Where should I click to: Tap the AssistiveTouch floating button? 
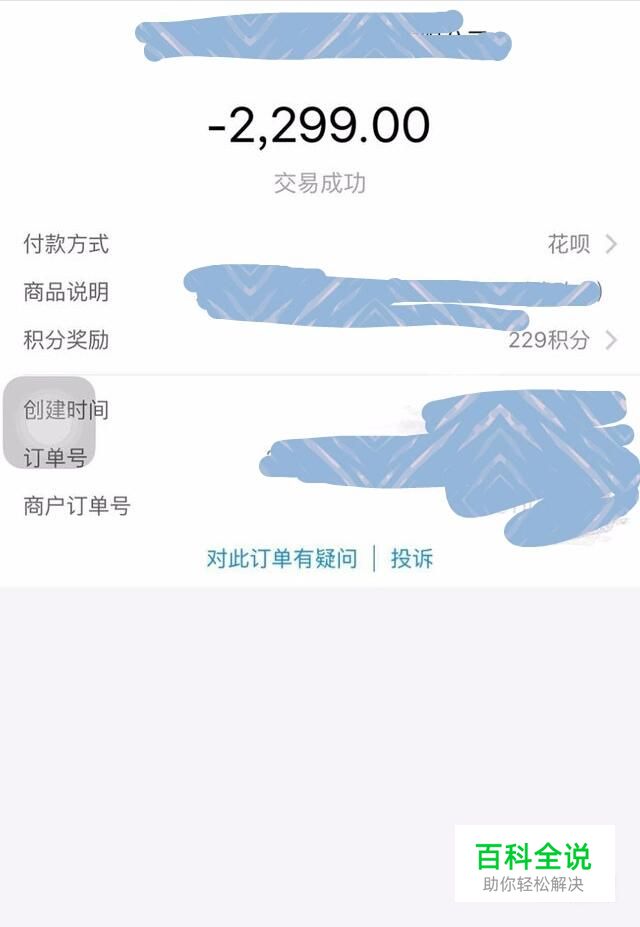pyautogui.click(x=50, y=423)
